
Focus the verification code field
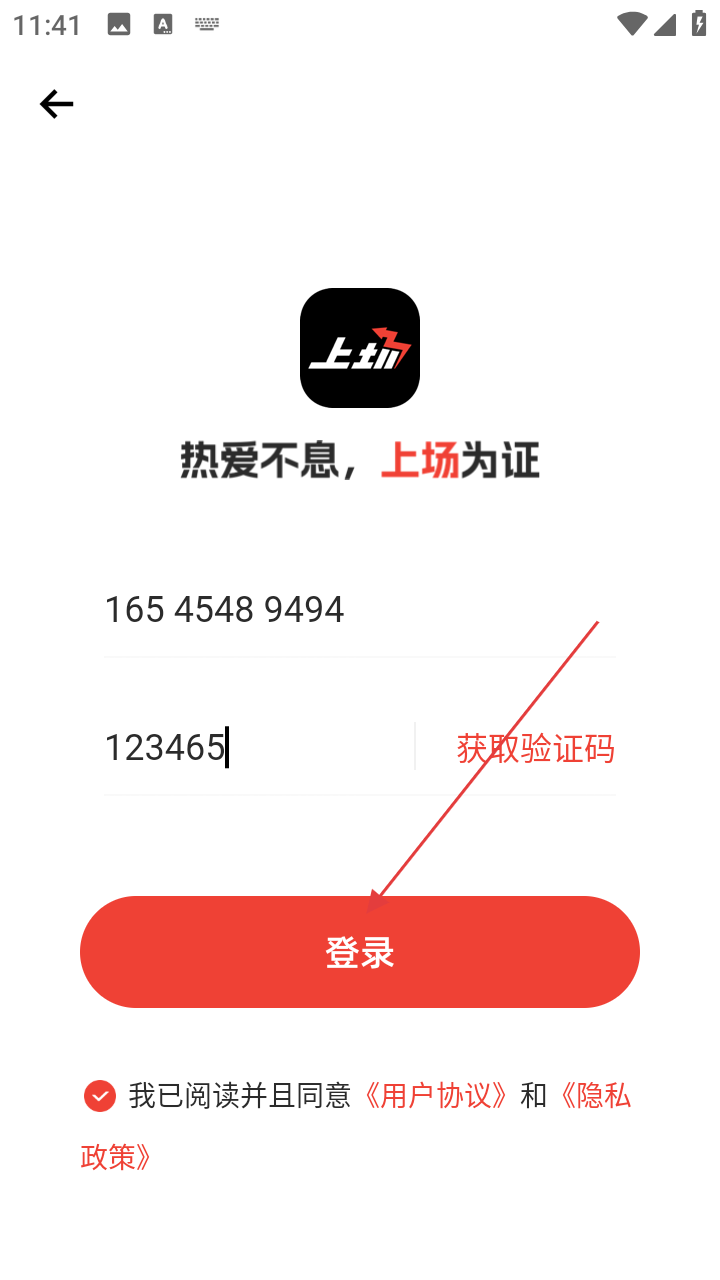258,747
